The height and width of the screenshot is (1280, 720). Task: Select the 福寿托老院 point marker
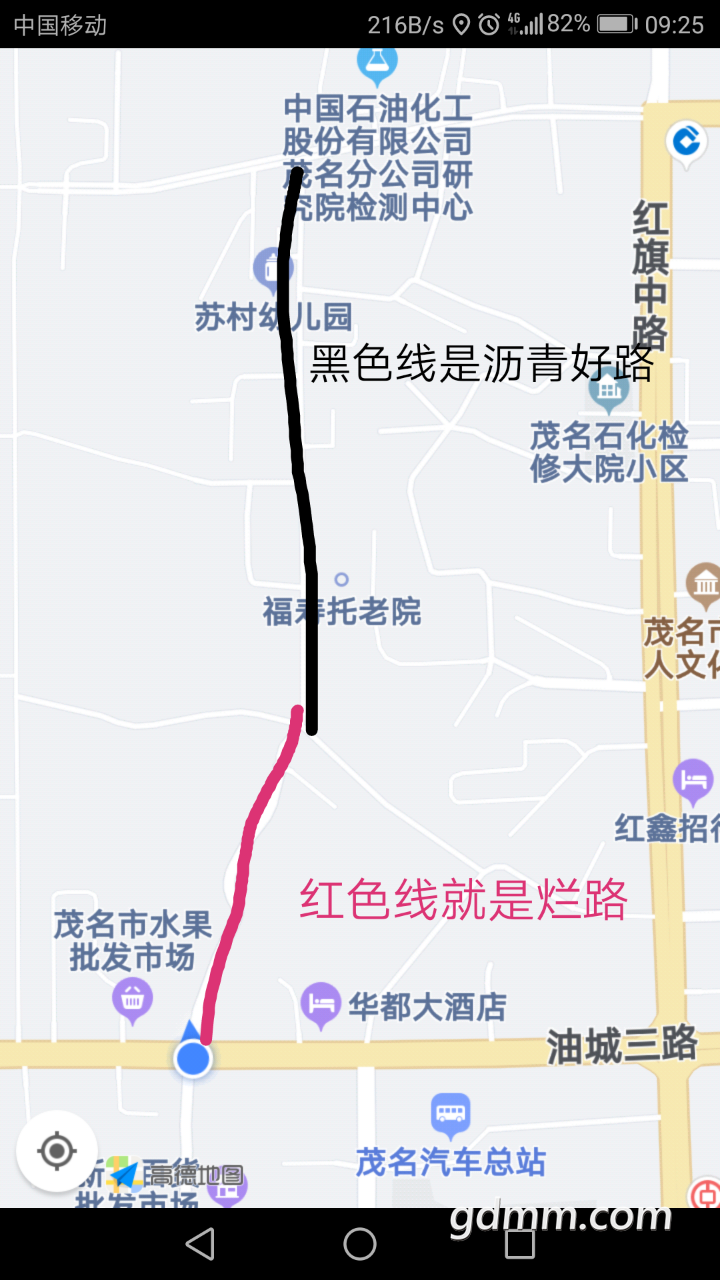tap(341, 580)
